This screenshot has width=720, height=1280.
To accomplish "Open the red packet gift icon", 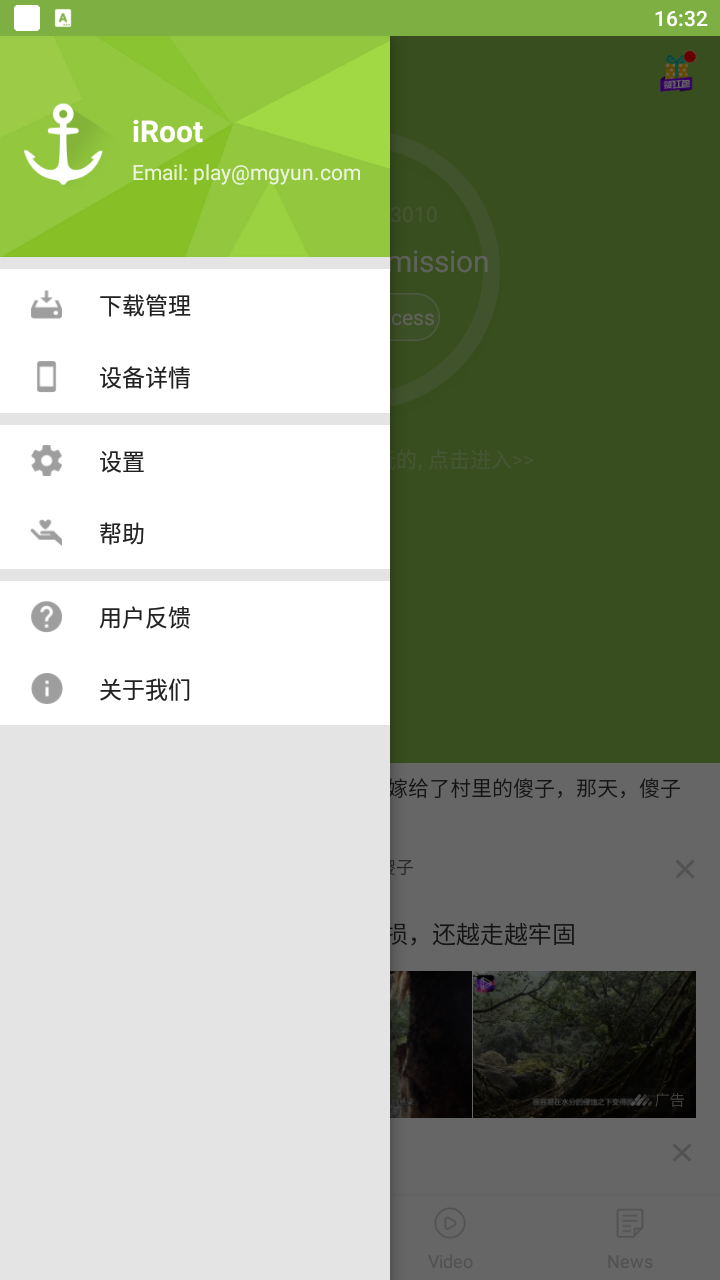I will (x=677, y=72).
